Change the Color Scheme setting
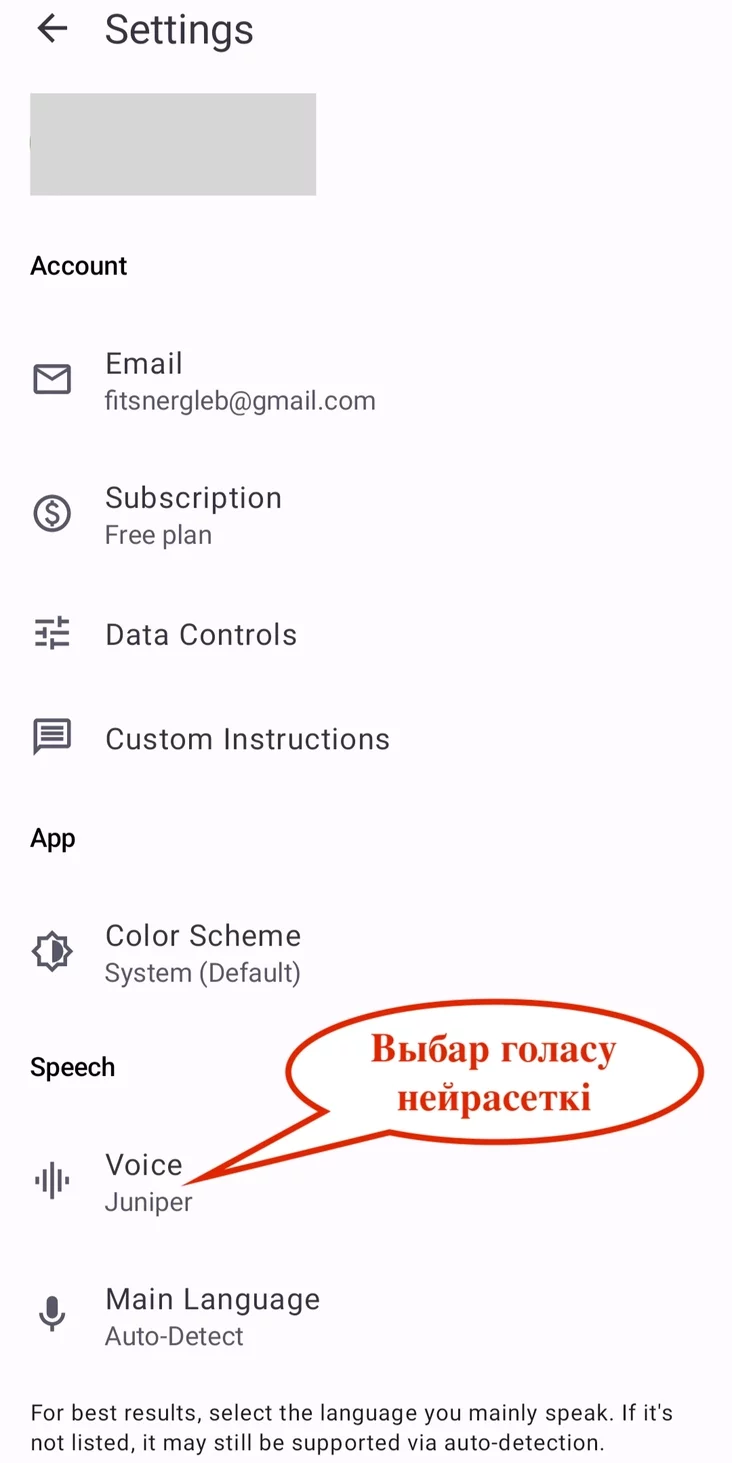Image resolution: width=732 pixels, height=1463 pixels. (203, 952)
